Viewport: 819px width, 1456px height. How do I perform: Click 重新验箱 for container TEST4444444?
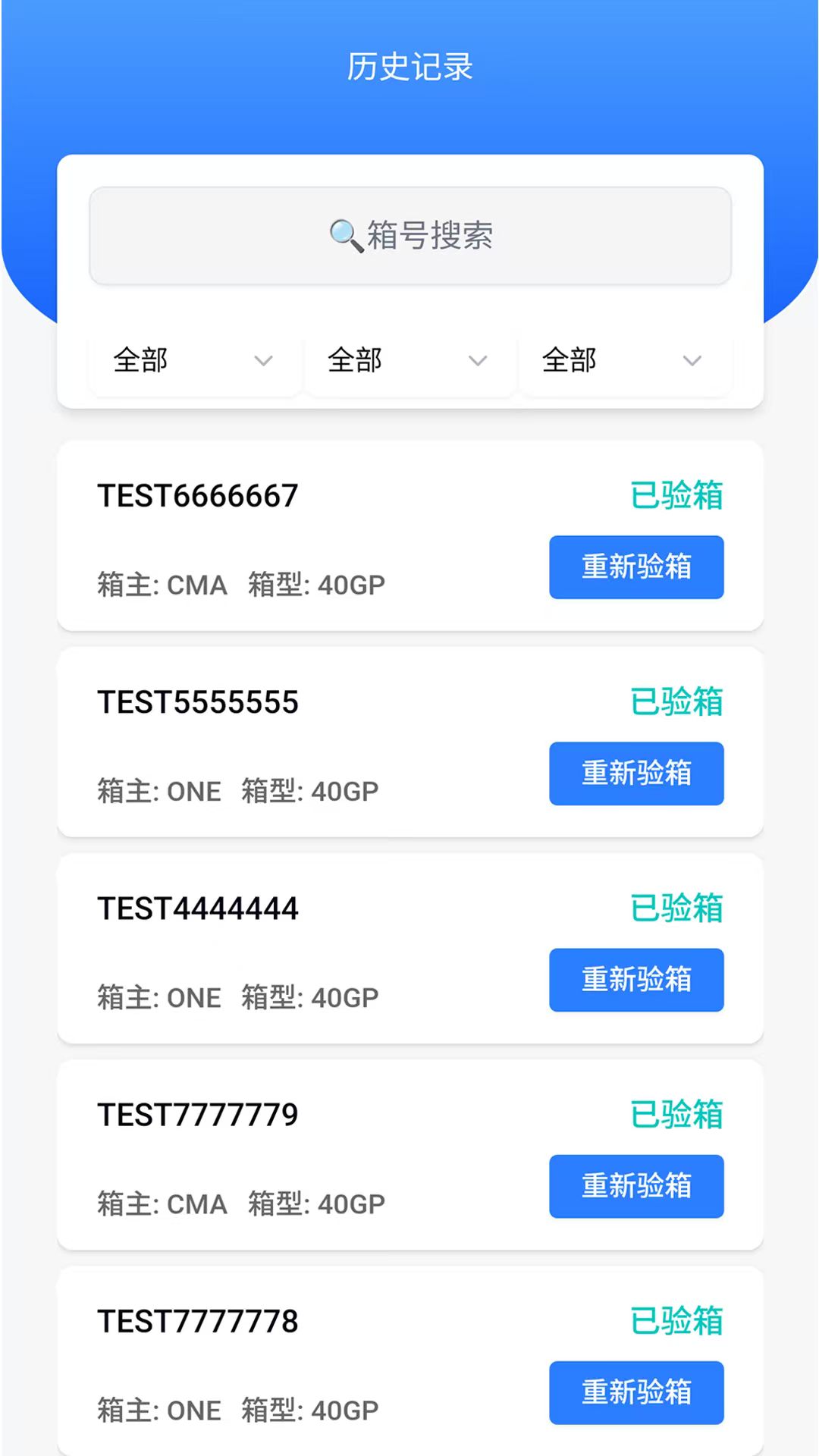[x=635, y=980]
